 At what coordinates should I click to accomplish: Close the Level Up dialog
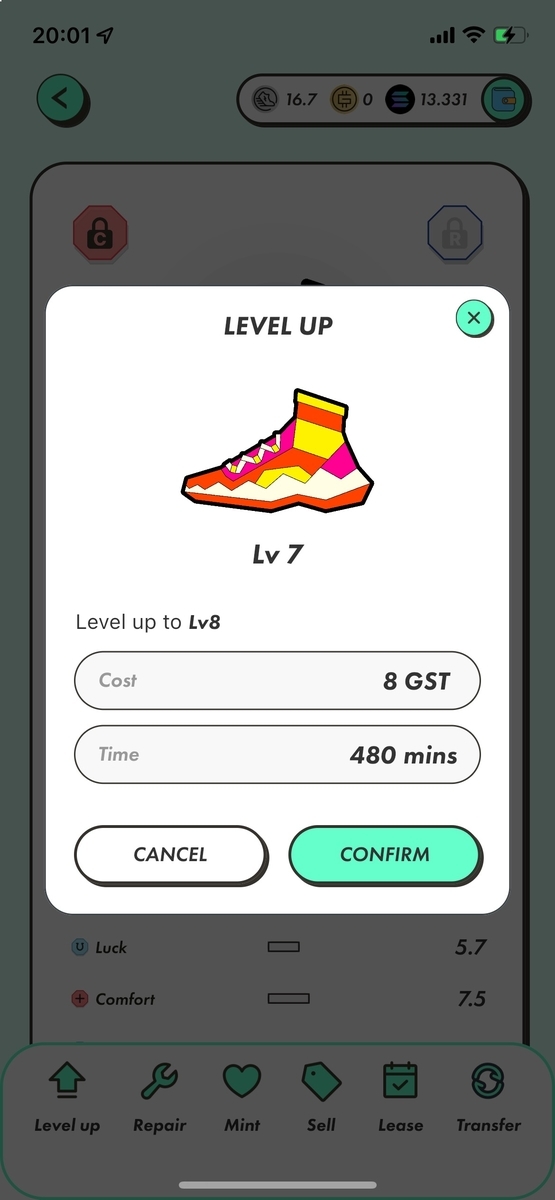(x=474, y=318)
